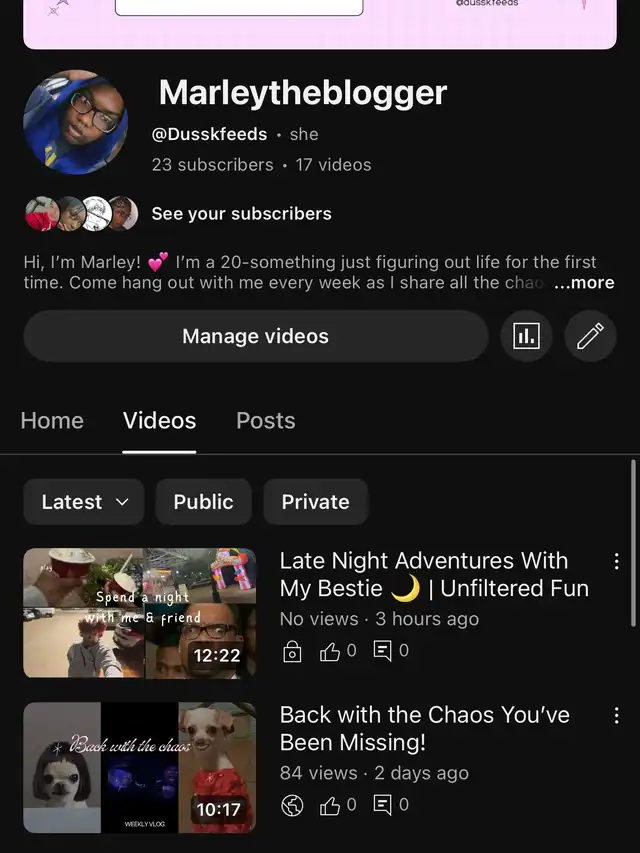Screen dimensions: 640x853
Task: Play Back with the Chaos You've Been Missing video
Action: tap(139, 767)
